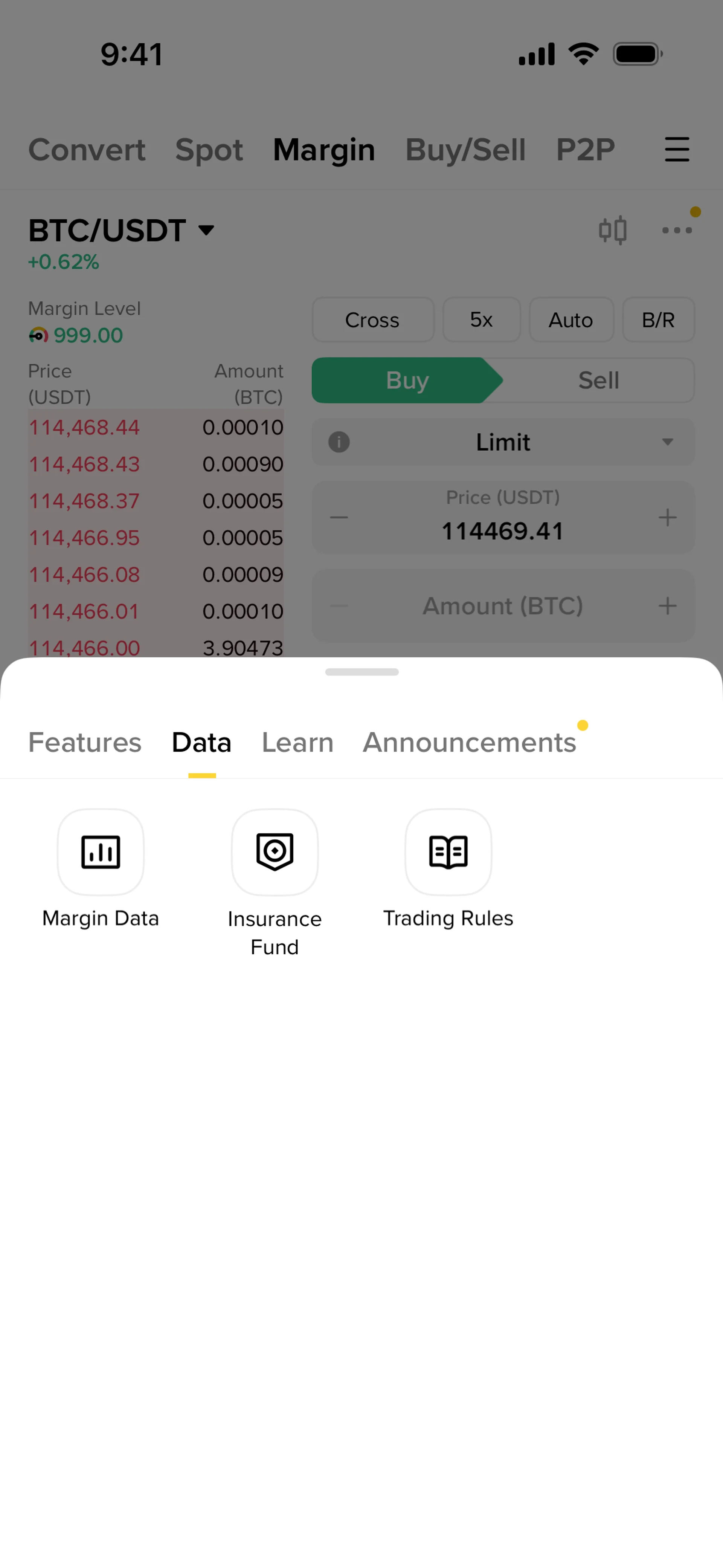Select the Data tab

tap(201, 743)
